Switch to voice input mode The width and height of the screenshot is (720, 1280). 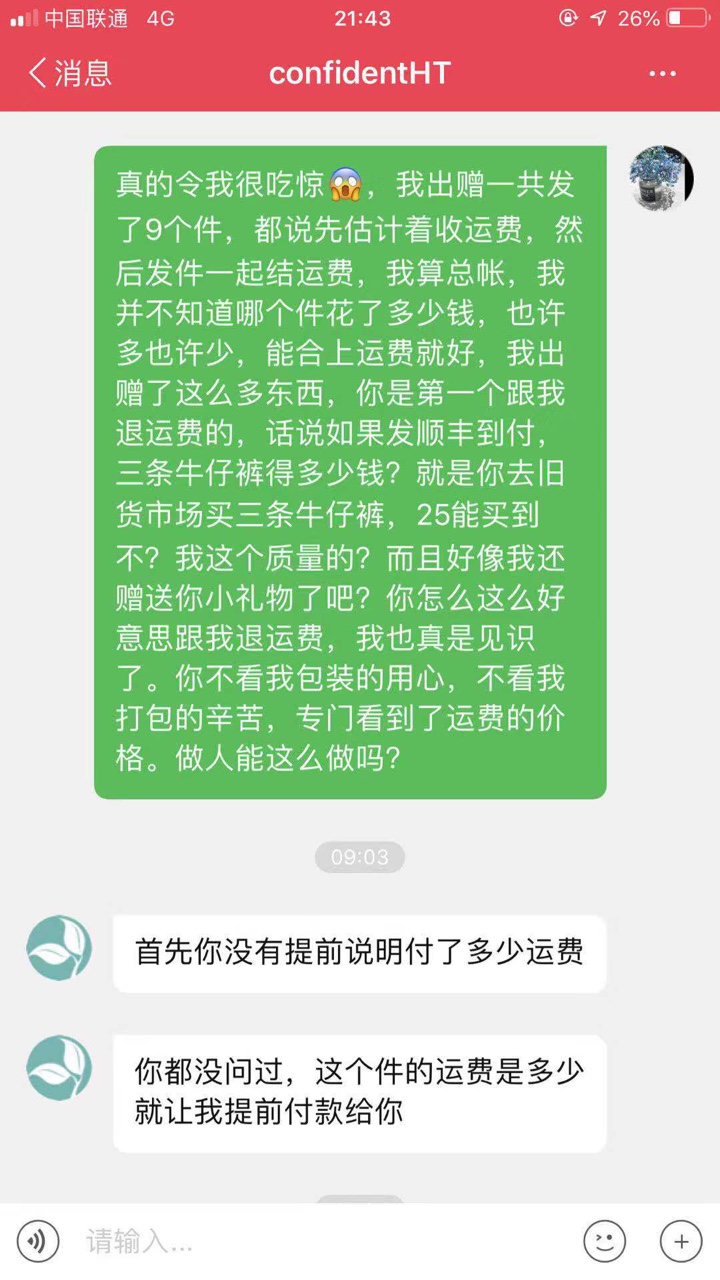37,1242
